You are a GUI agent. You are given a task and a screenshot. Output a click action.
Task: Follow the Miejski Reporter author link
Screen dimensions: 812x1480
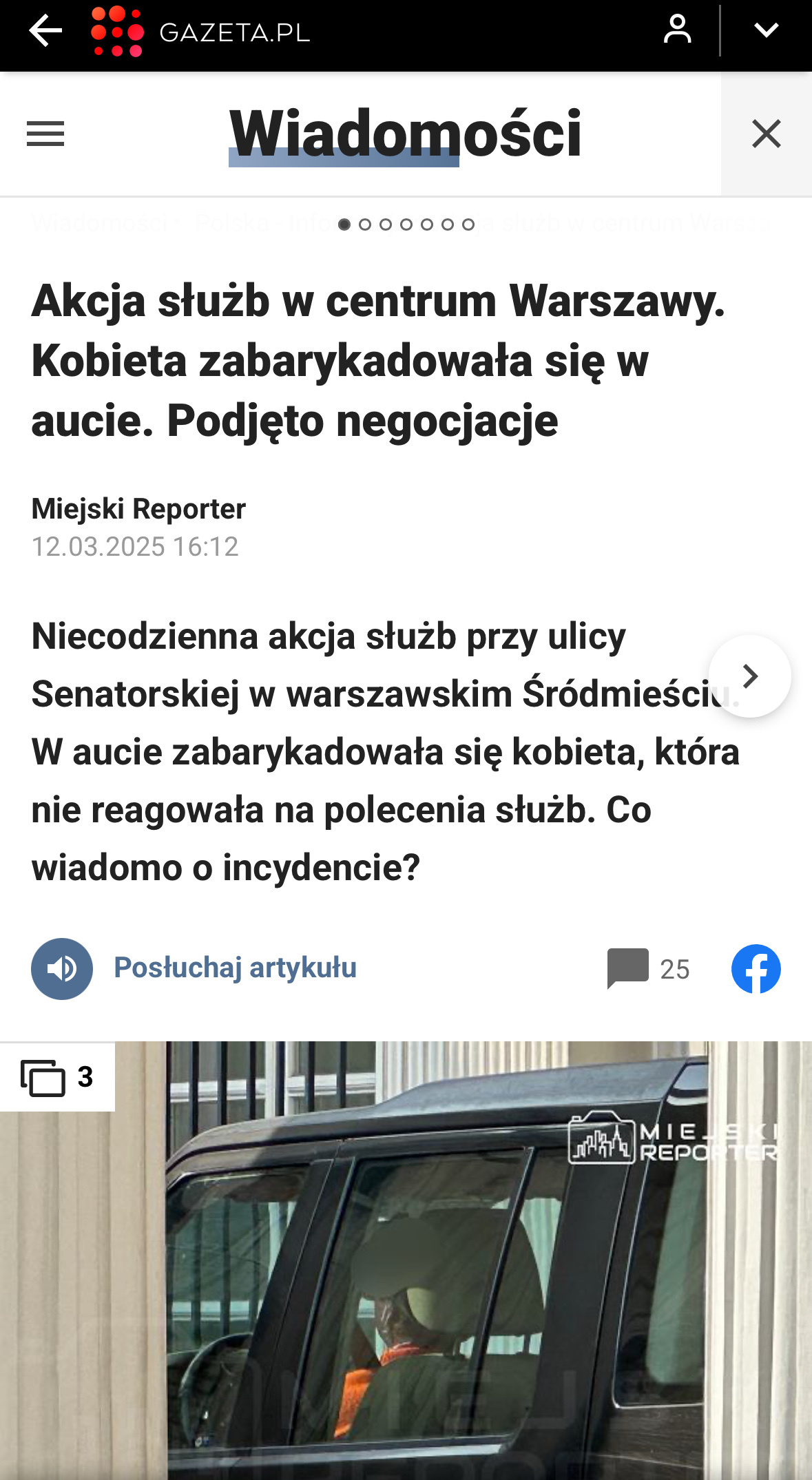coord(138,509)
